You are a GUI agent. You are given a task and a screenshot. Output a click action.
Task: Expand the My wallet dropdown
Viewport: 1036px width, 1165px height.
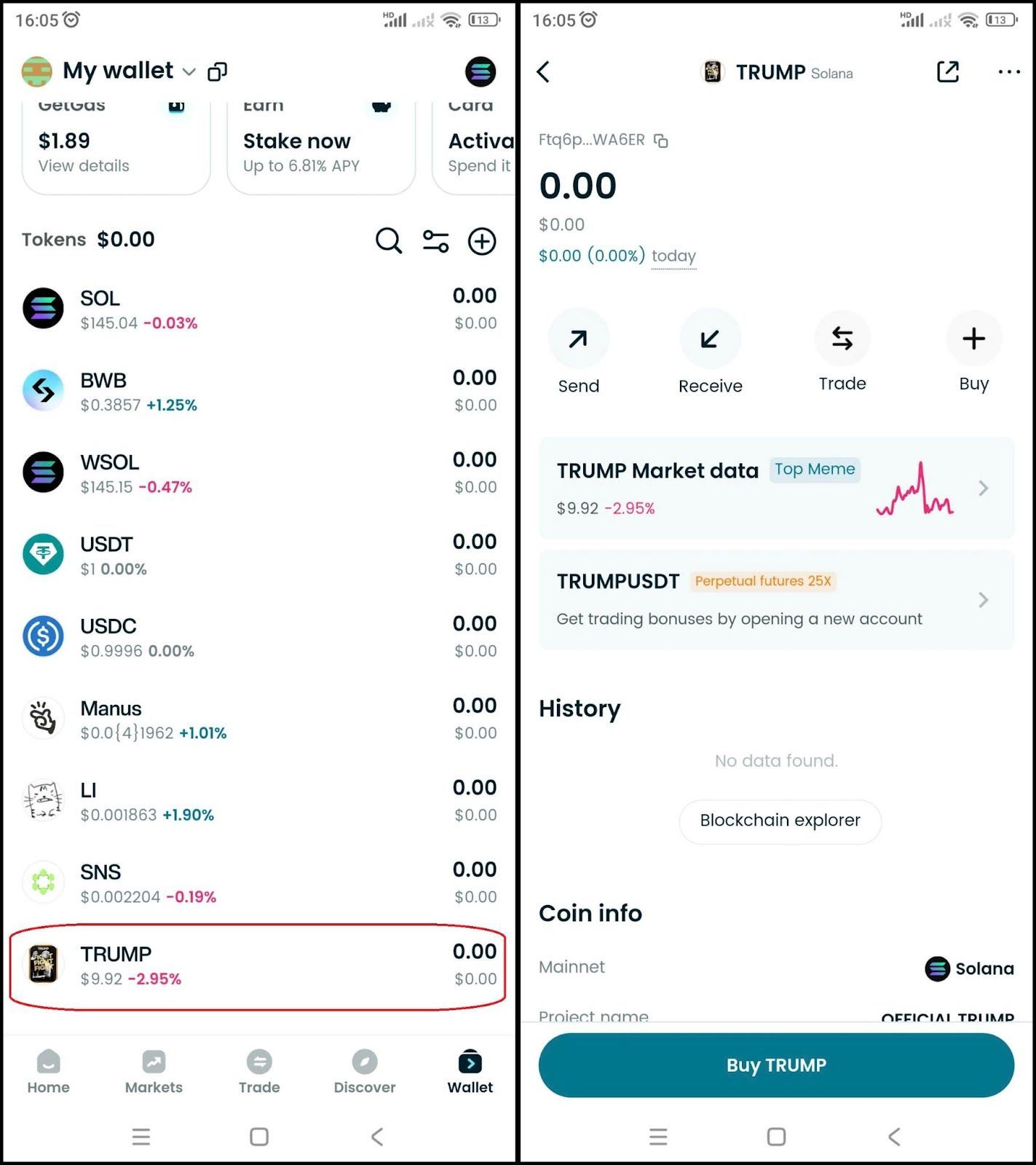click(189, 71)
